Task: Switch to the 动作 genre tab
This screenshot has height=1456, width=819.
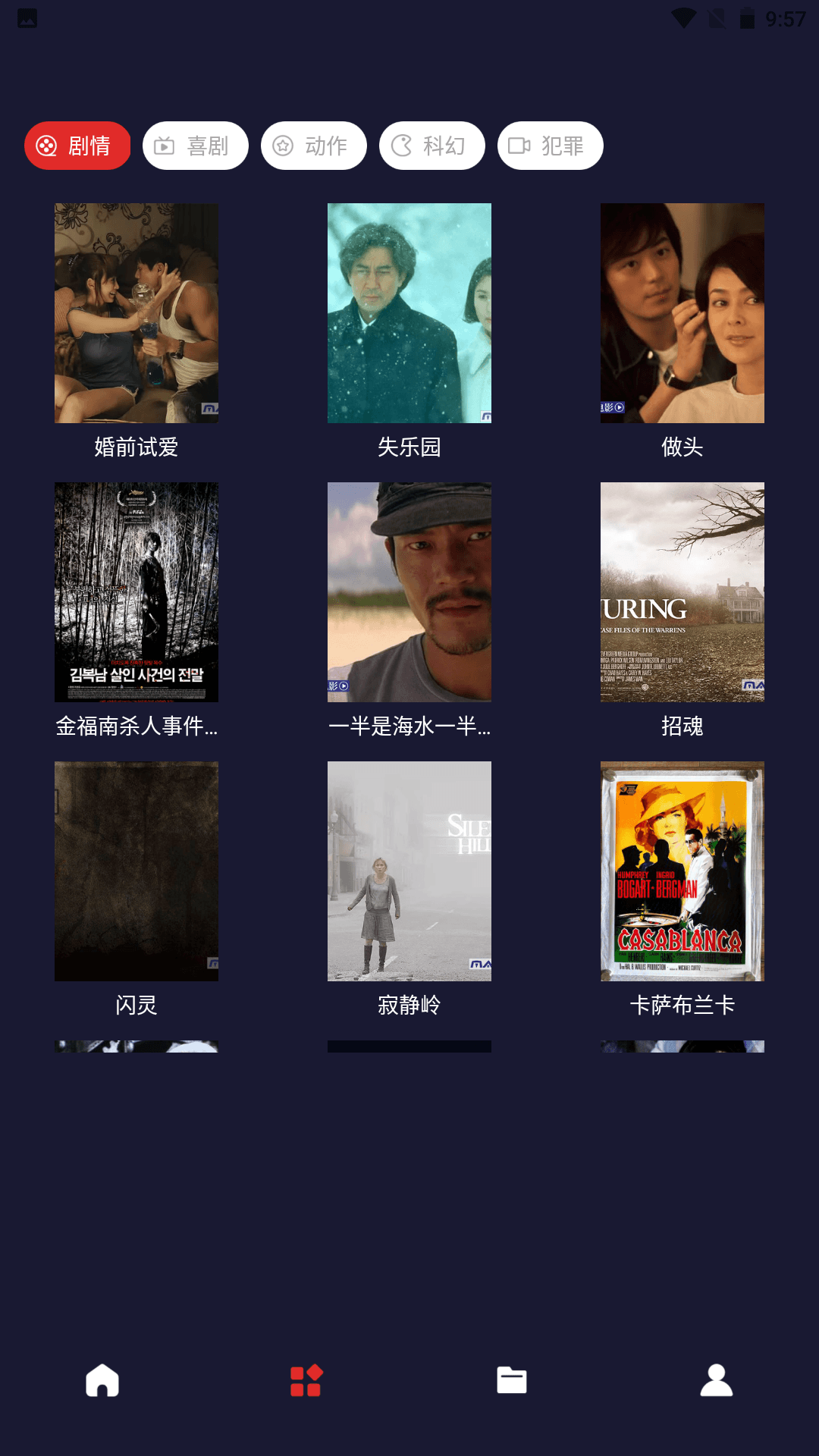Action: pos(313,145)
